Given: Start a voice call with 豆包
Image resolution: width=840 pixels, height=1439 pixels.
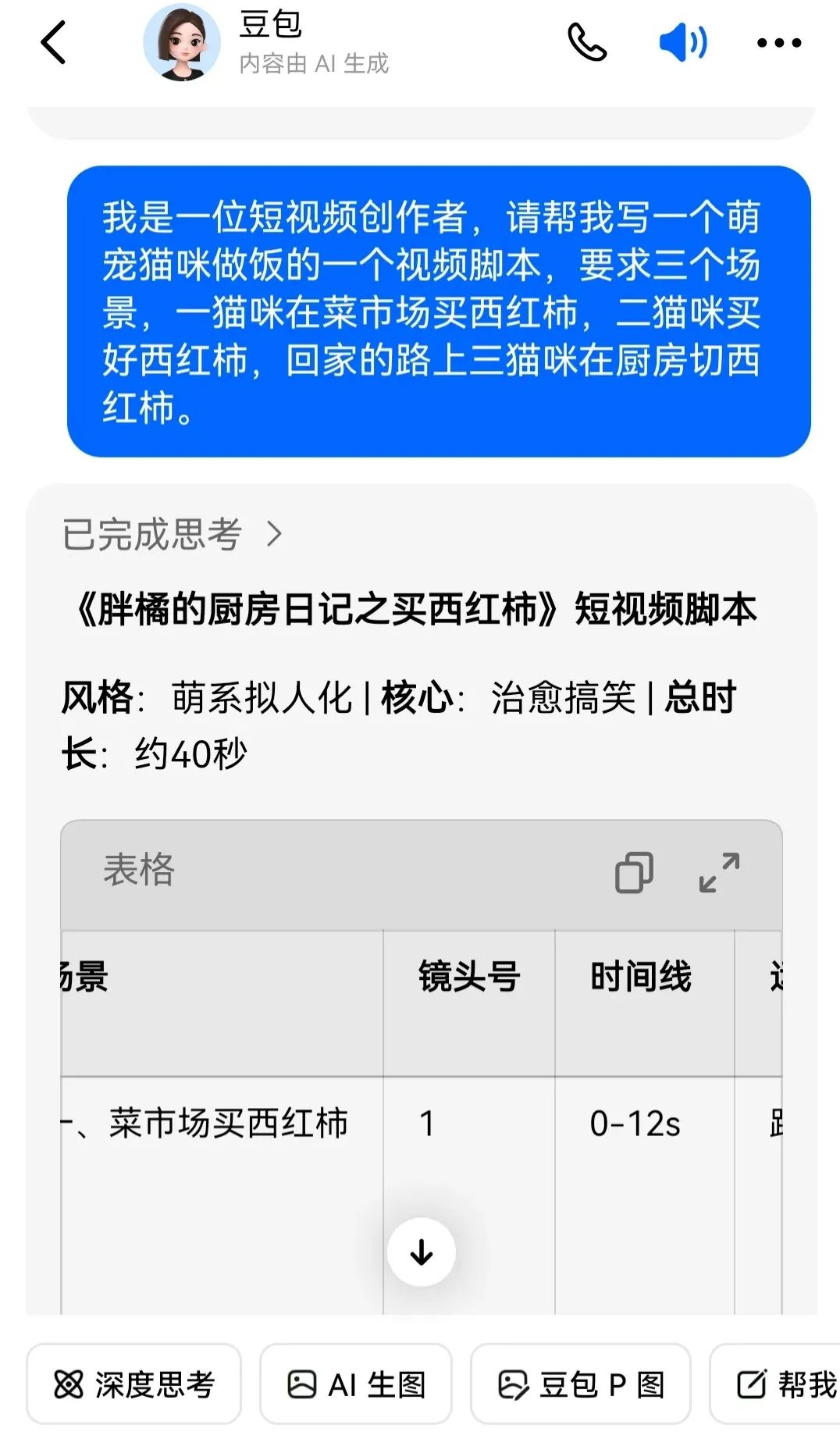Looking at the screenshot, I should pyautogui.click(x=587, y=42).
